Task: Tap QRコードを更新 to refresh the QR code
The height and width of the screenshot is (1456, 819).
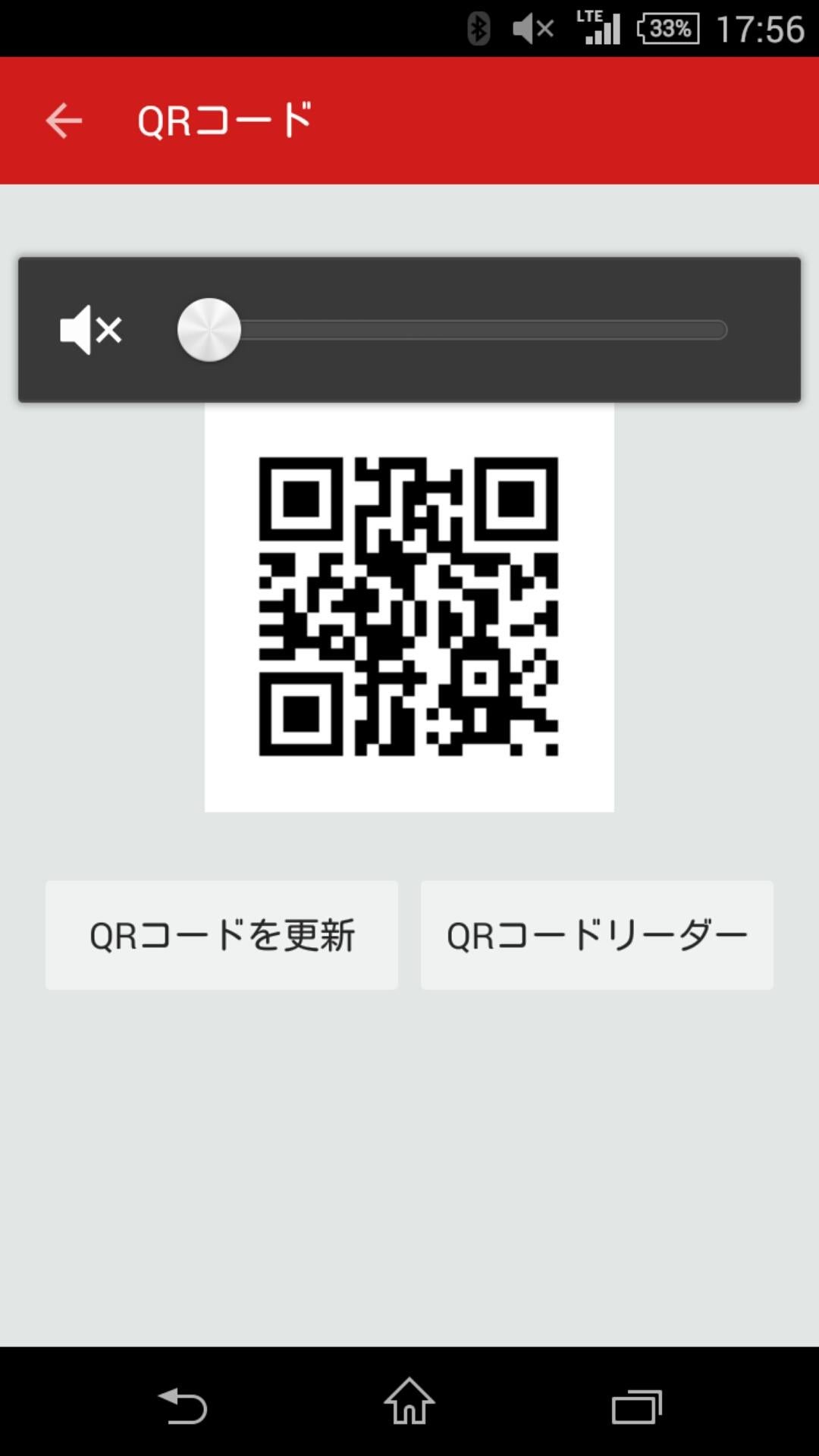Action: pos(221,935)
